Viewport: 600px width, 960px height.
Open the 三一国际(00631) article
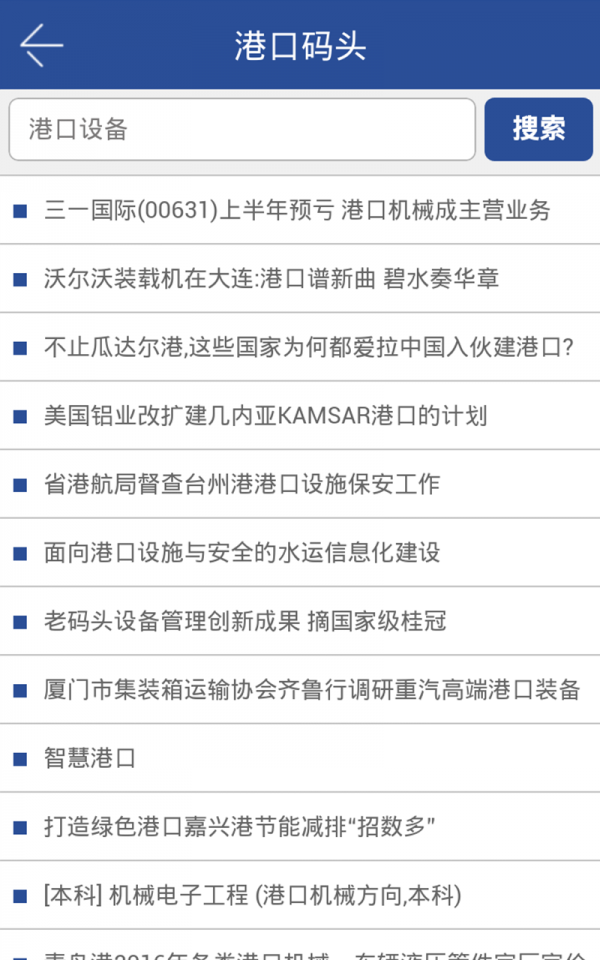coord(298,210)
